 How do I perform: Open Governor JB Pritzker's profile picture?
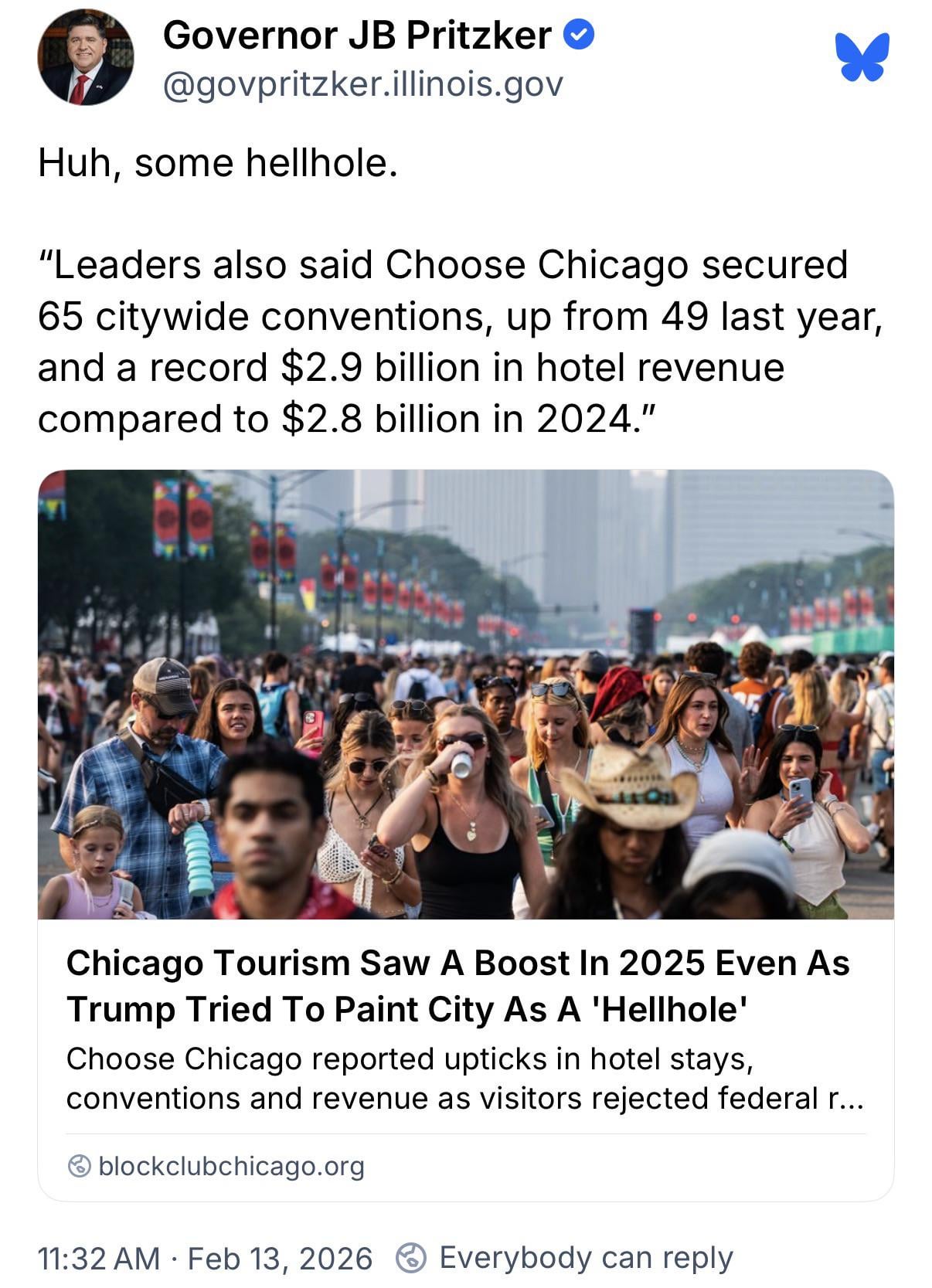tap(85, 58)
